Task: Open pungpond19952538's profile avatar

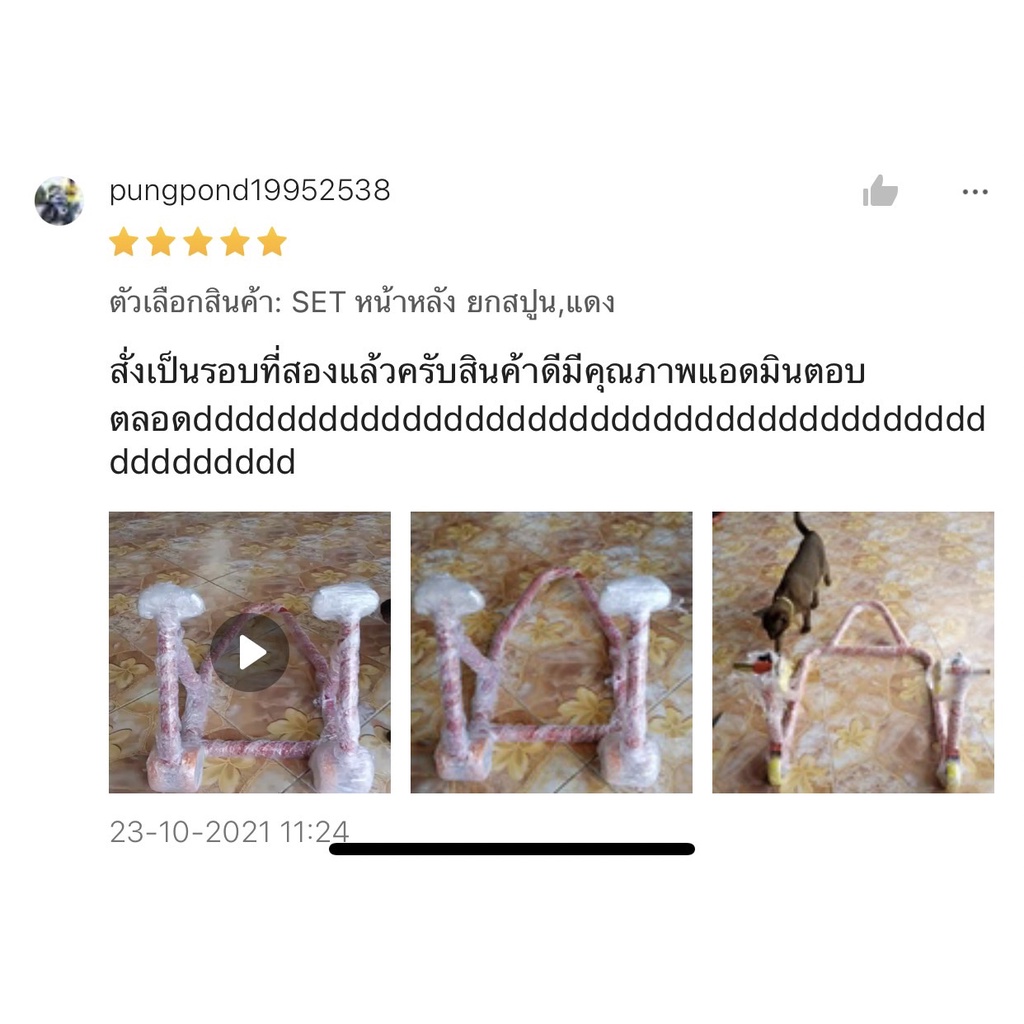Action: (x=59, y=201)
